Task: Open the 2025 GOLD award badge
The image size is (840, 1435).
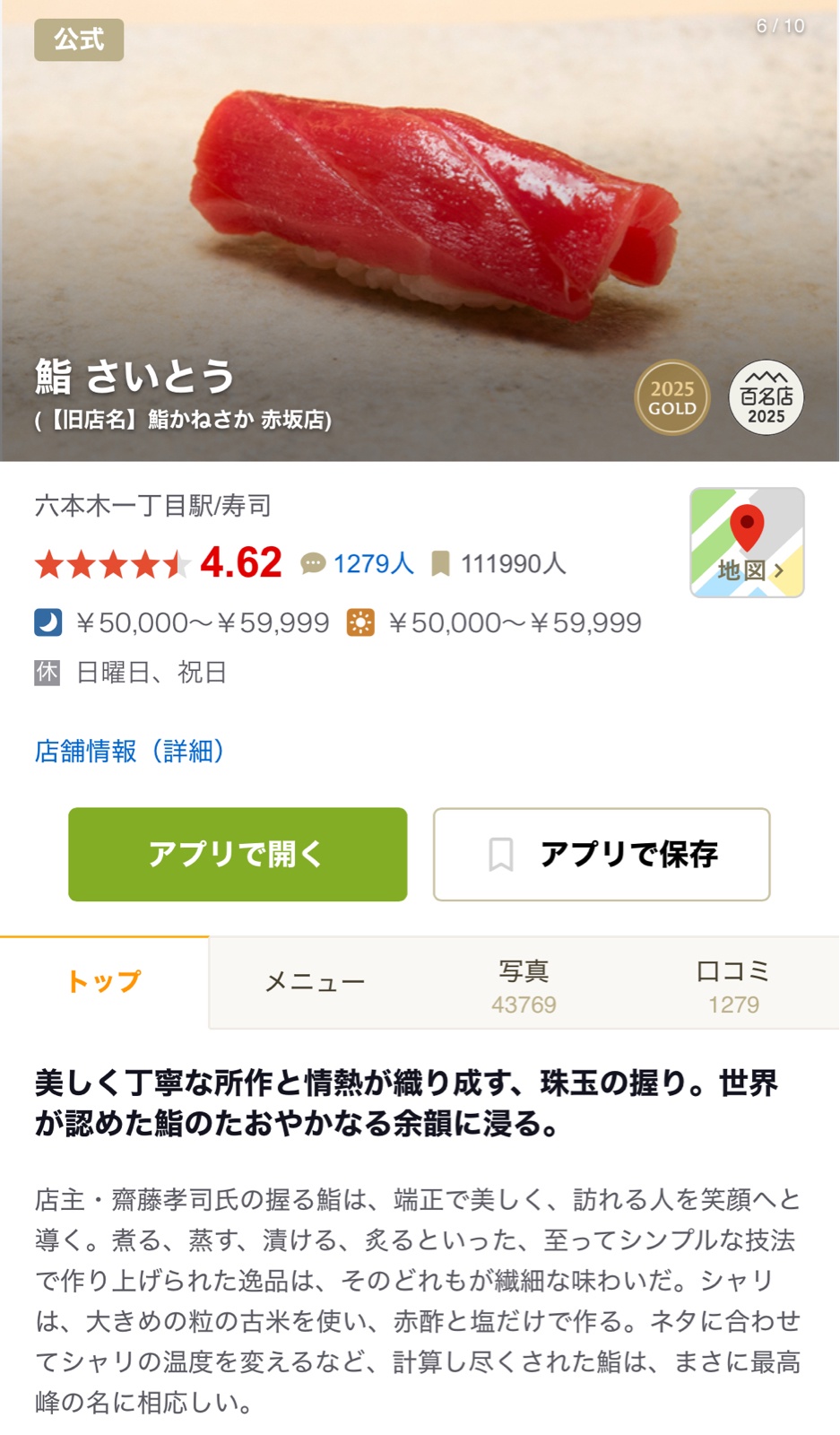Action: (x=671, y=398)
